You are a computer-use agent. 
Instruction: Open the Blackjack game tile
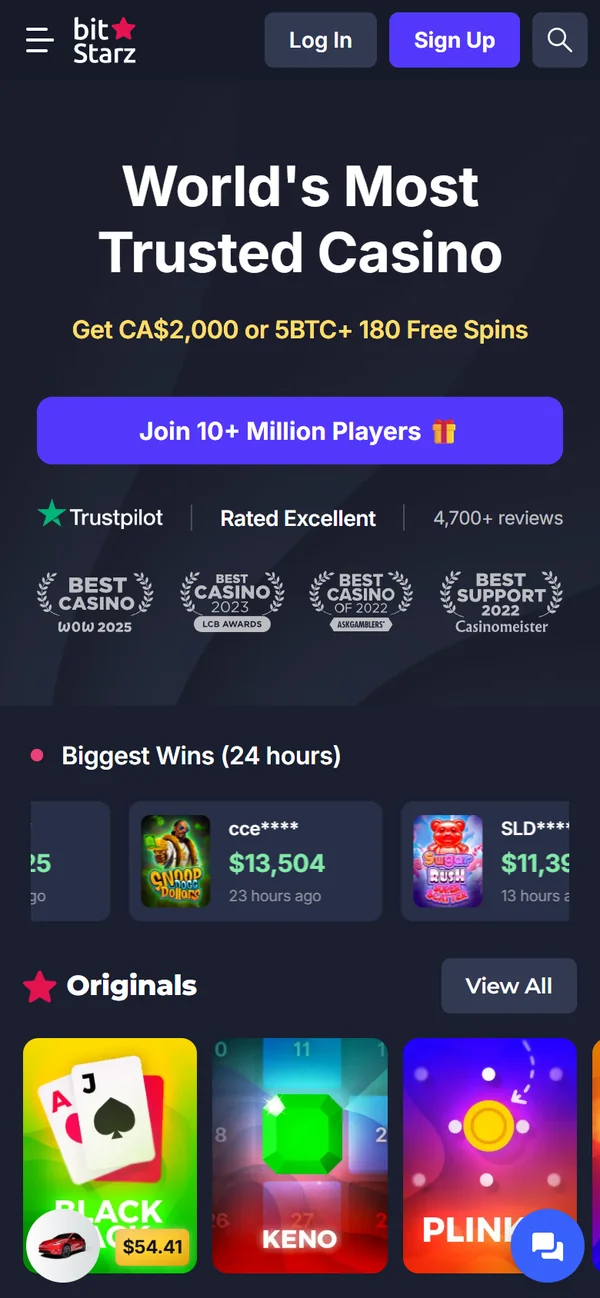110,1155
